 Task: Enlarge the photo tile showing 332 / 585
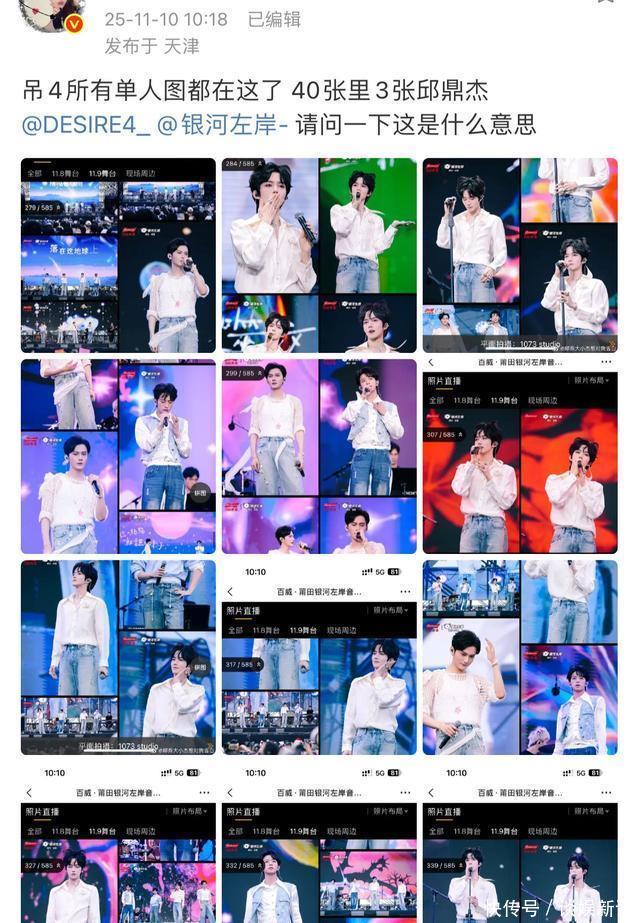(x=319, y=845)
